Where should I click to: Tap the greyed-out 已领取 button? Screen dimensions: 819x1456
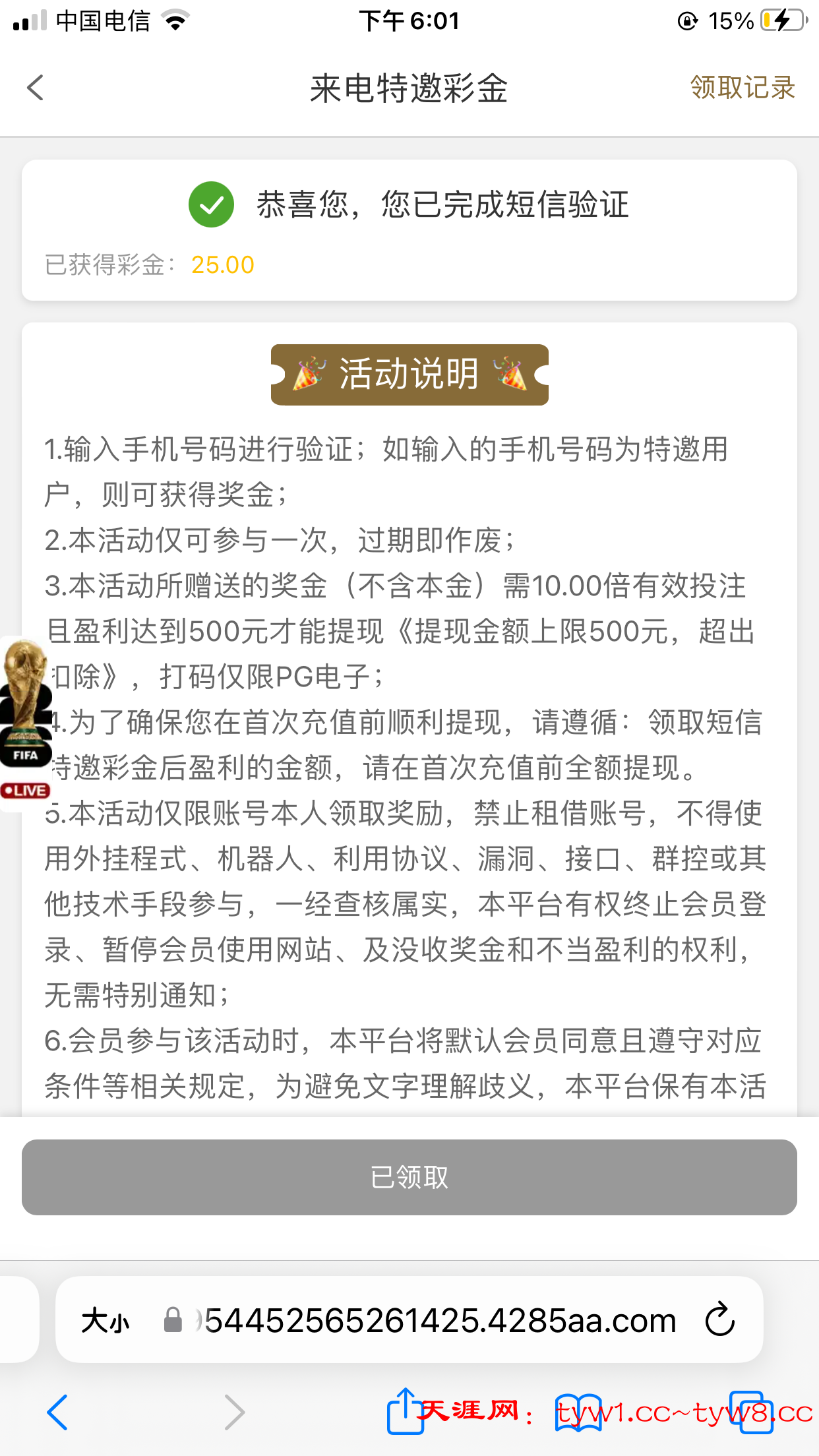coord(409,1177)
